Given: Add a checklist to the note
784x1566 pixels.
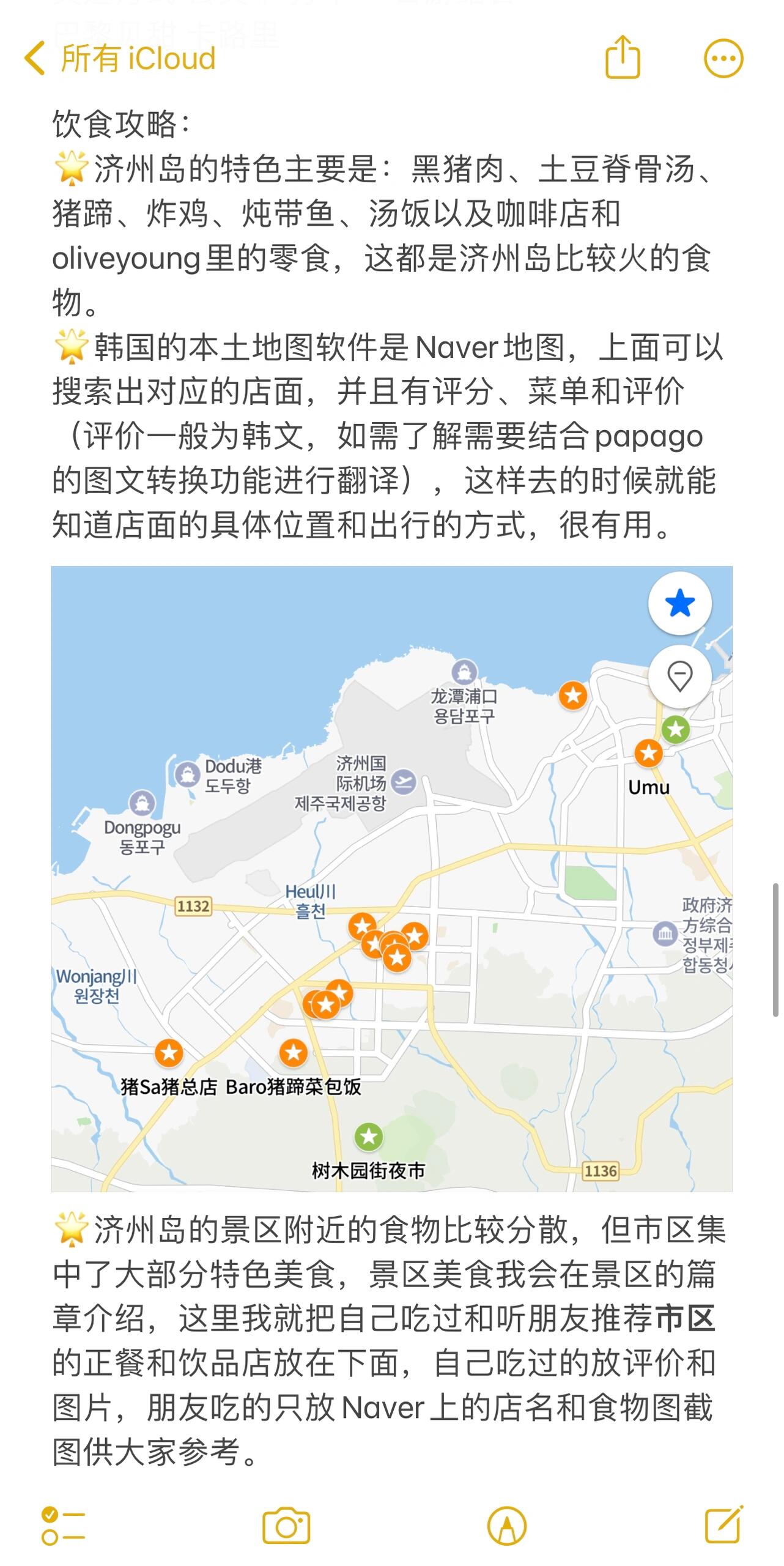Looking at the screenshot, I should point(62,1526).
